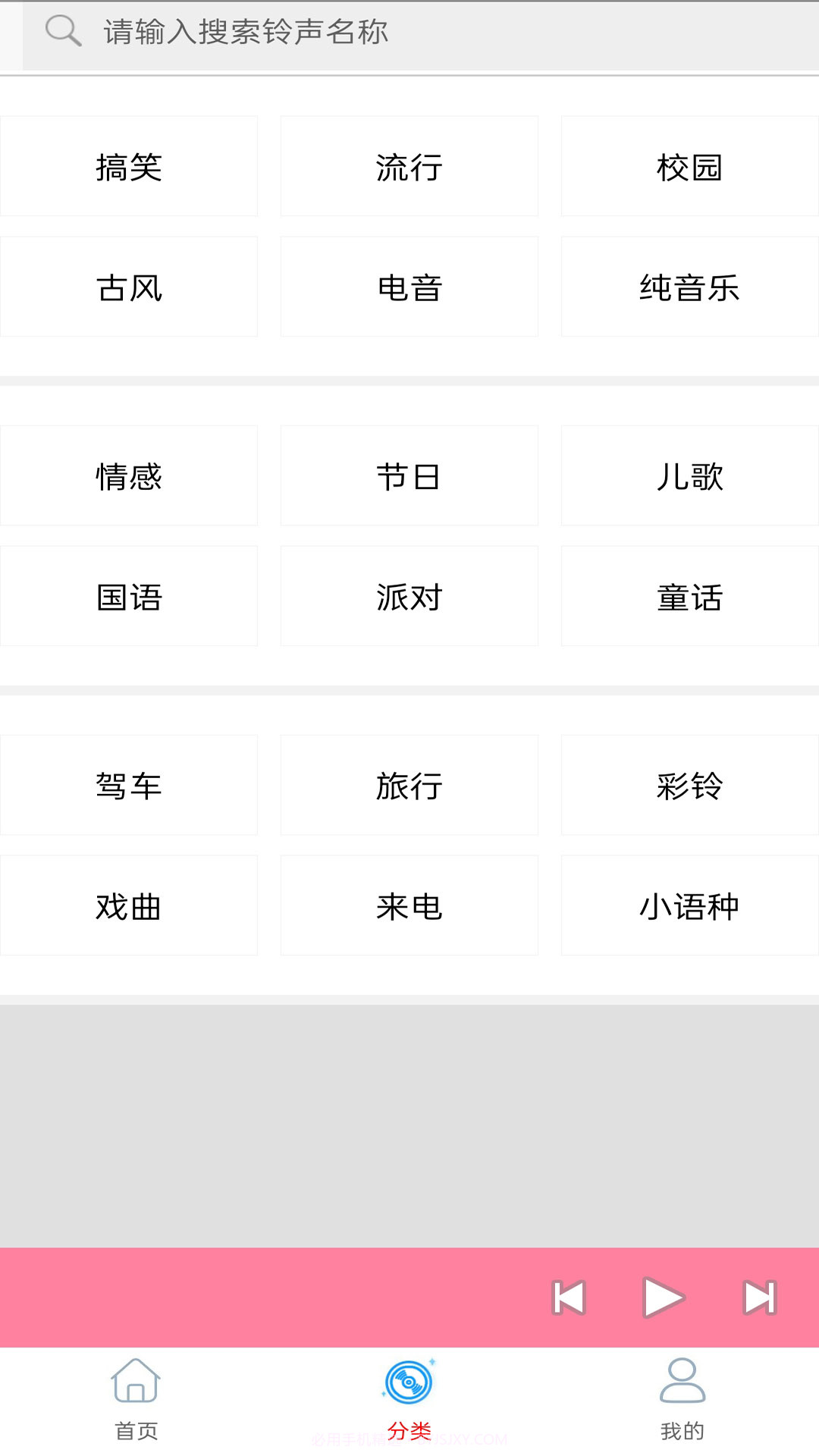Skip to the previous ringtone
This screenshot has width=819, height=1456.
point(569,1298)
